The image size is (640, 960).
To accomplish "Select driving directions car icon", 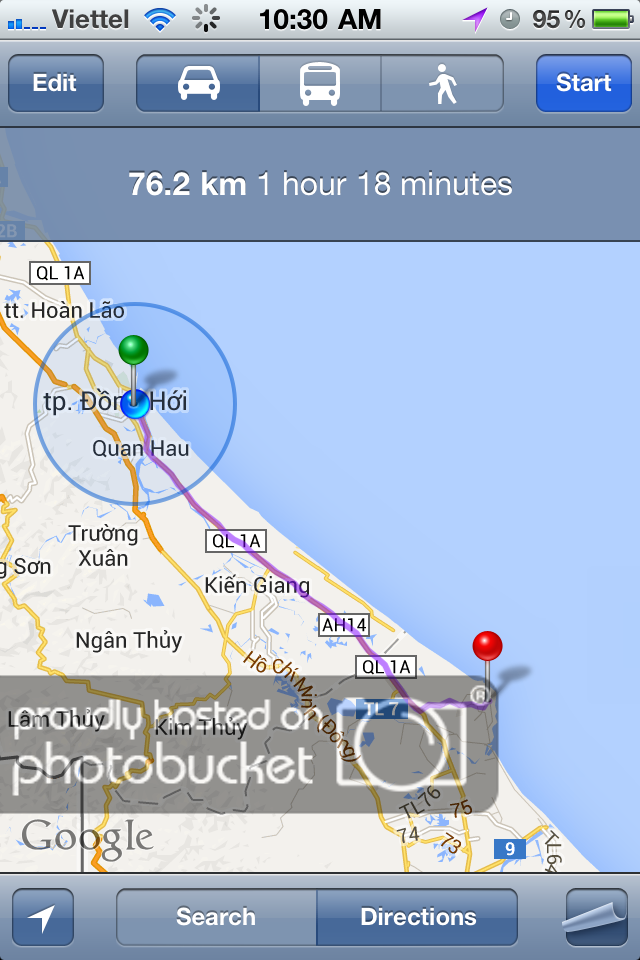I will tap(198, 83).
